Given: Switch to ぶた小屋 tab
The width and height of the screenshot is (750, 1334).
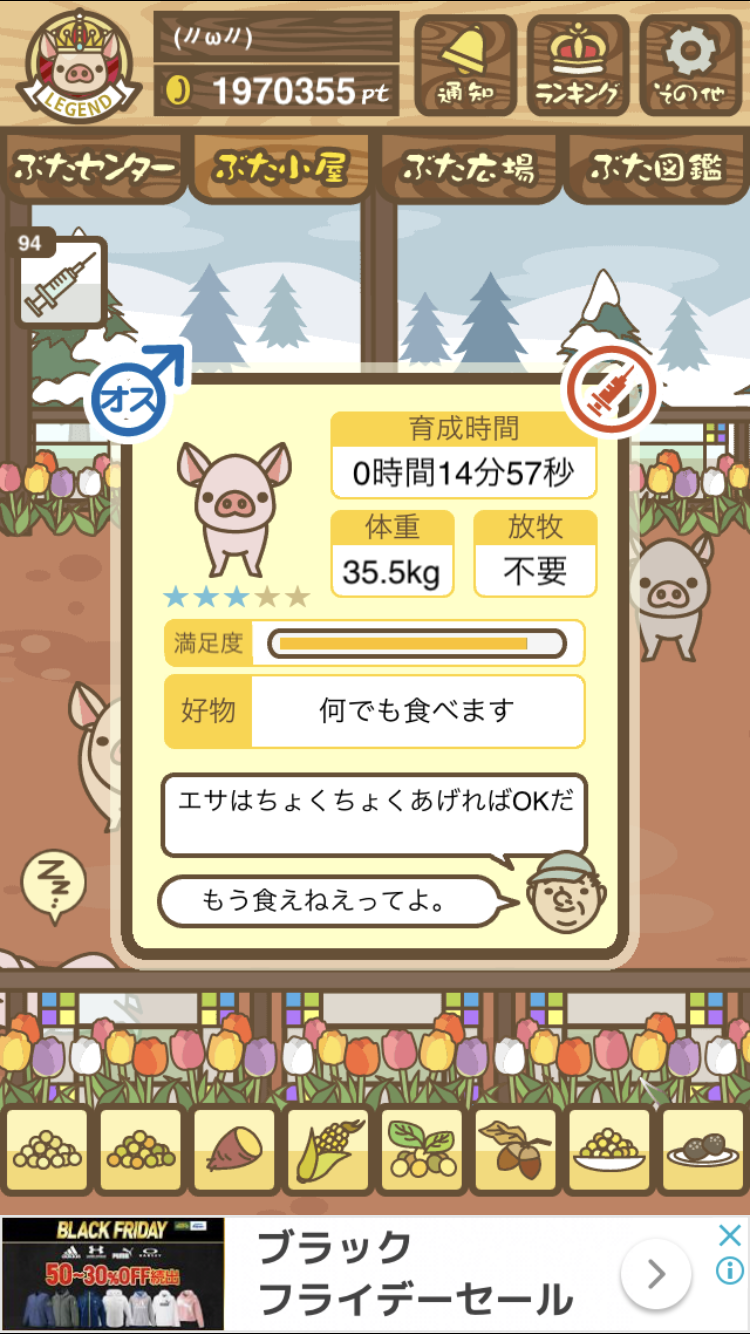Looking at the screenshot, I should pyautogui.click(x=281, y=169).
